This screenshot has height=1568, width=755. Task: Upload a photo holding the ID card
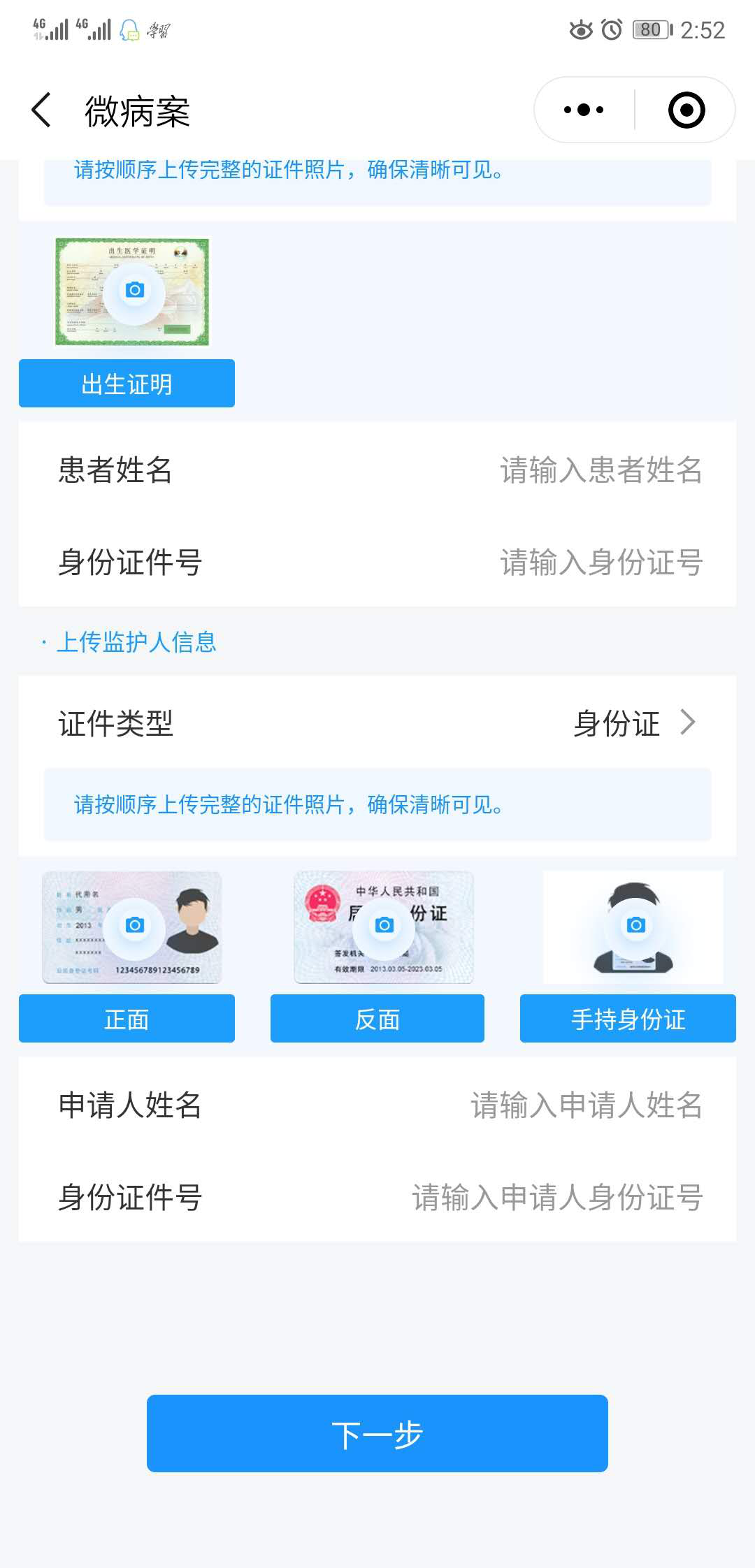635,926
